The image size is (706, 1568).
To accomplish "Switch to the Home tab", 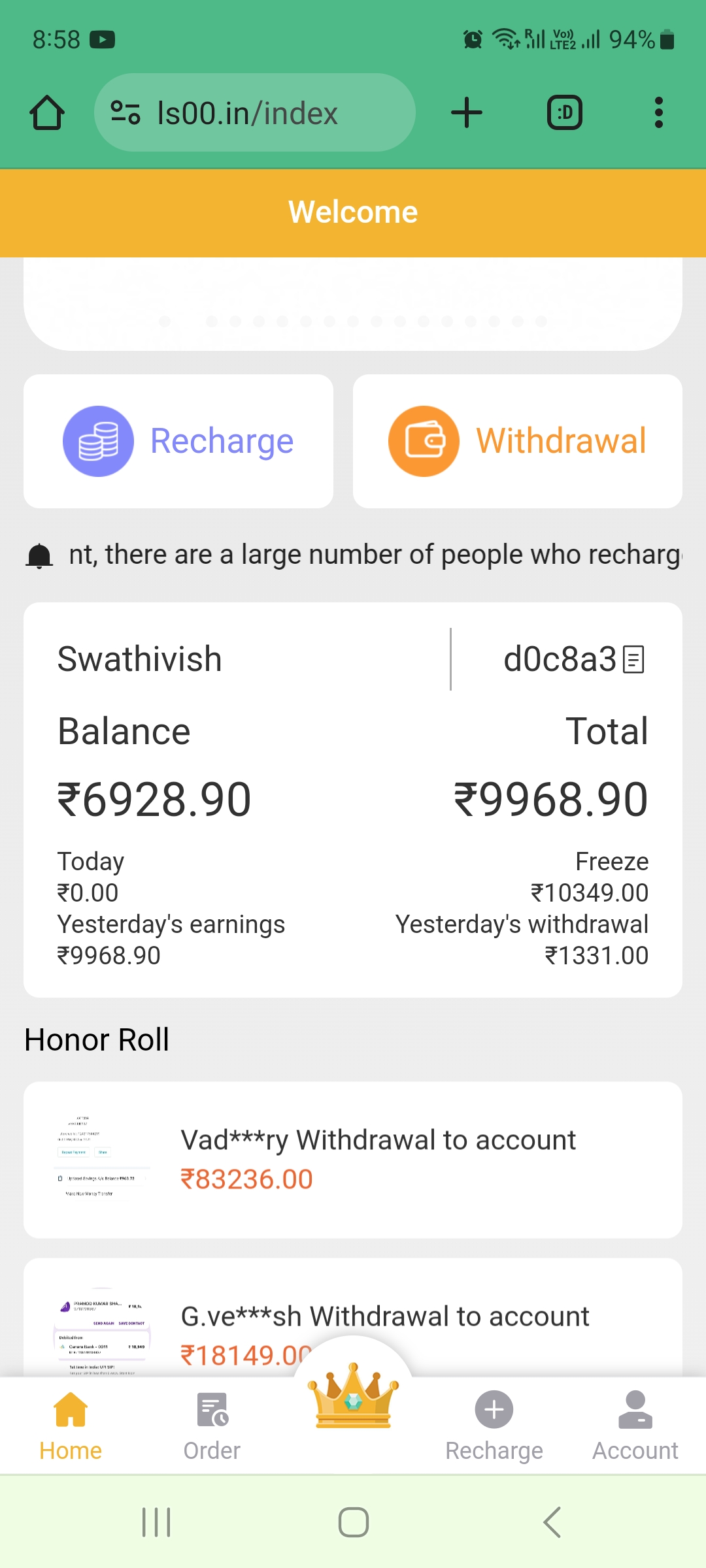I will click(71, 1424).
